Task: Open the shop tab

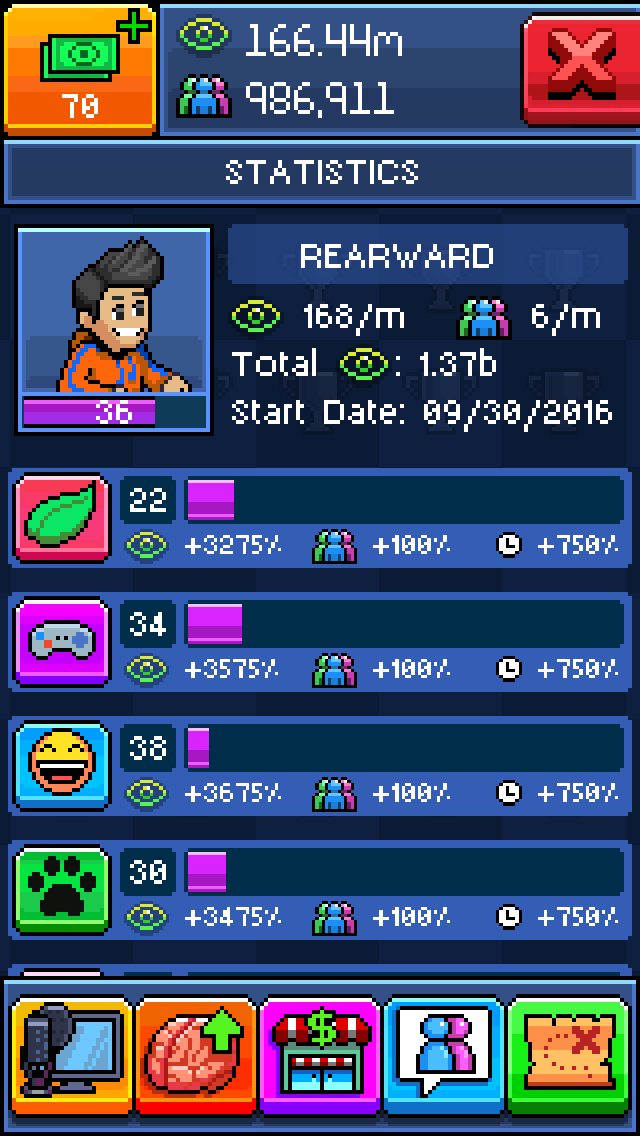Action: (x=320, y=1057)
